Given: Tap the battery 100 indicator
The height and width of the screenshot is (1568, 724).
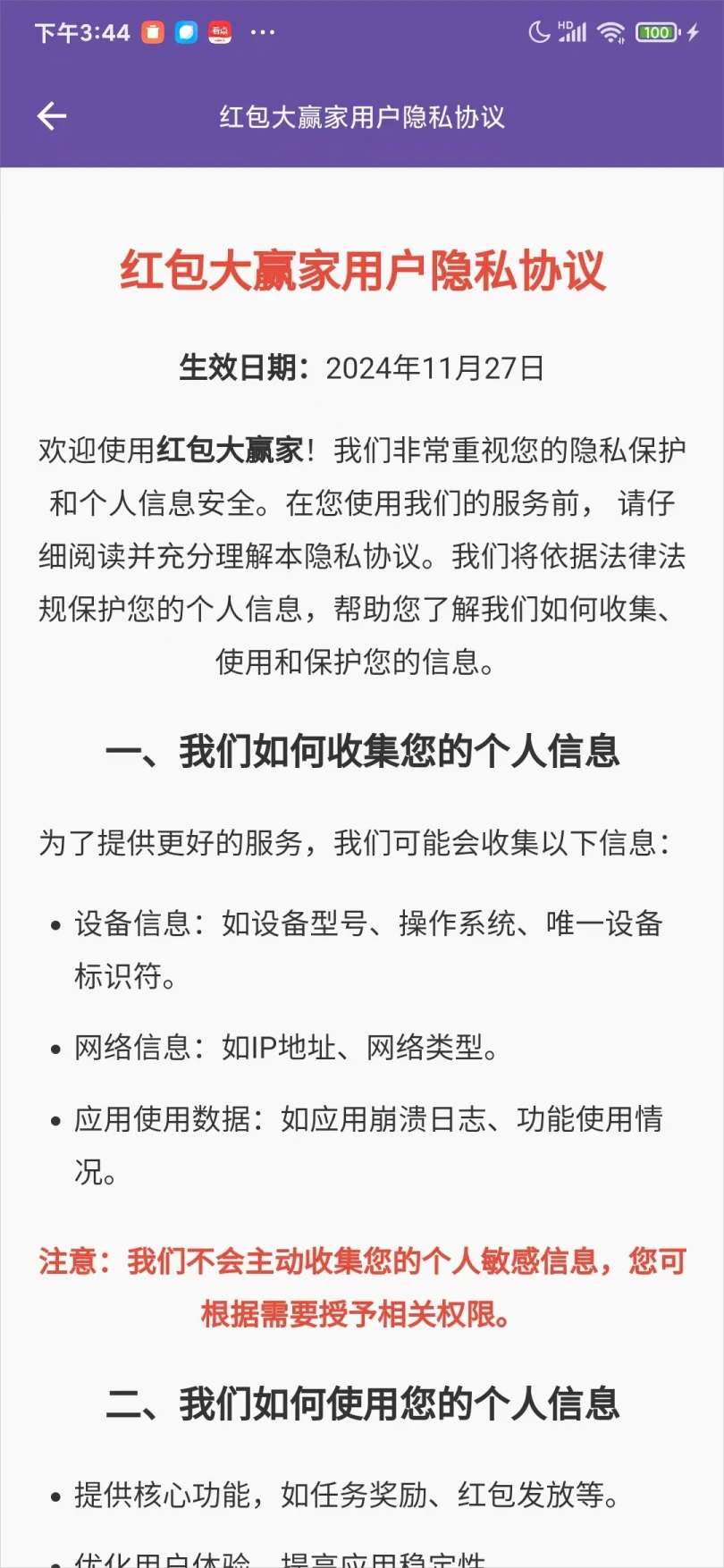Looking at the screenshot, I should 655,32.
